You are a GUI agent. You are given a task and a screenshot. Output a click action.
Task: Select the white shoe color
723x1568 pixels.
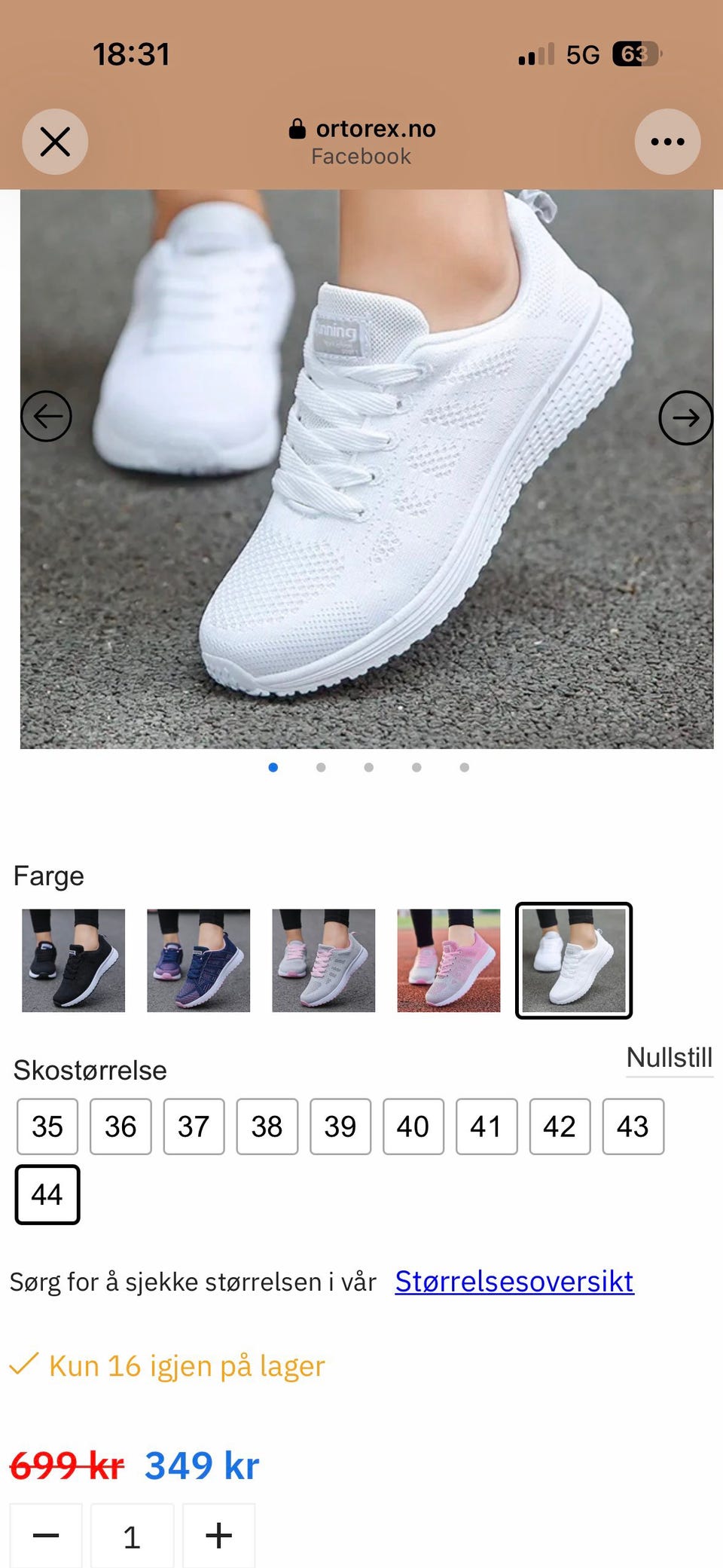click(x=574, y=960)
